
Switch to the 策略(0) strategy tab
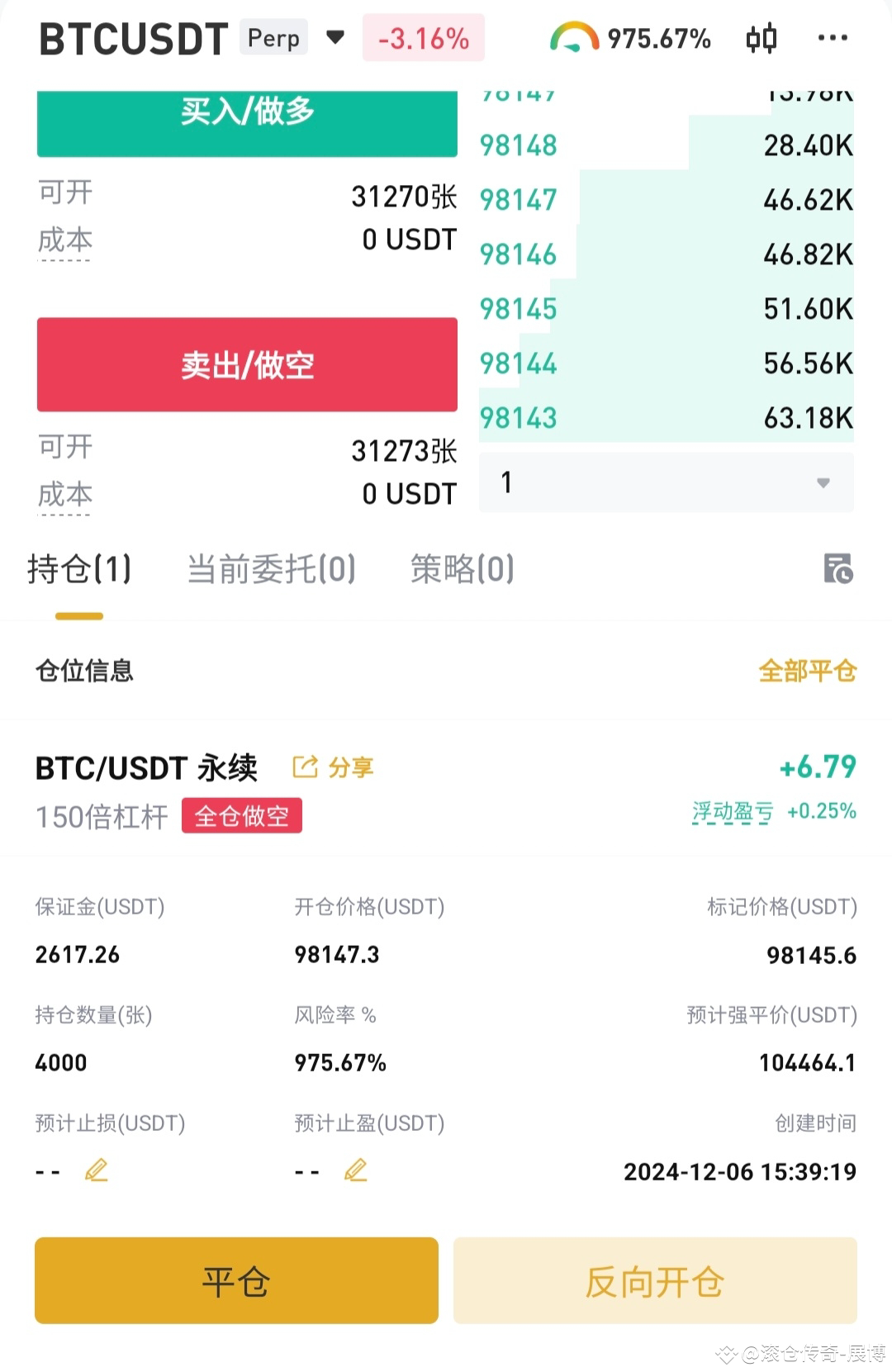pos(462,569)
